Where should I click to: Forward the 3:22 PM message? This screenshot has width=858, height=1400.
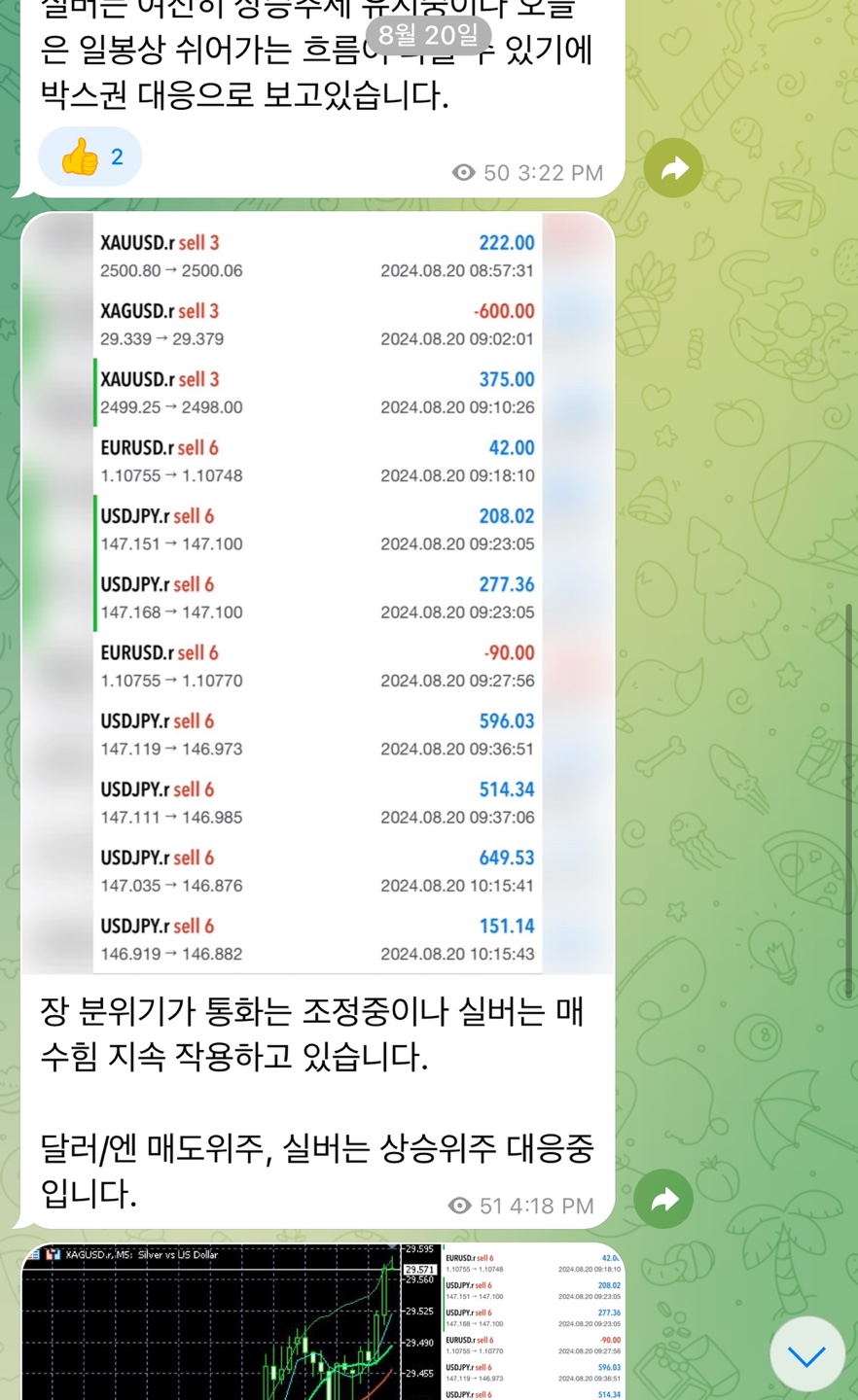coord(673,168)
